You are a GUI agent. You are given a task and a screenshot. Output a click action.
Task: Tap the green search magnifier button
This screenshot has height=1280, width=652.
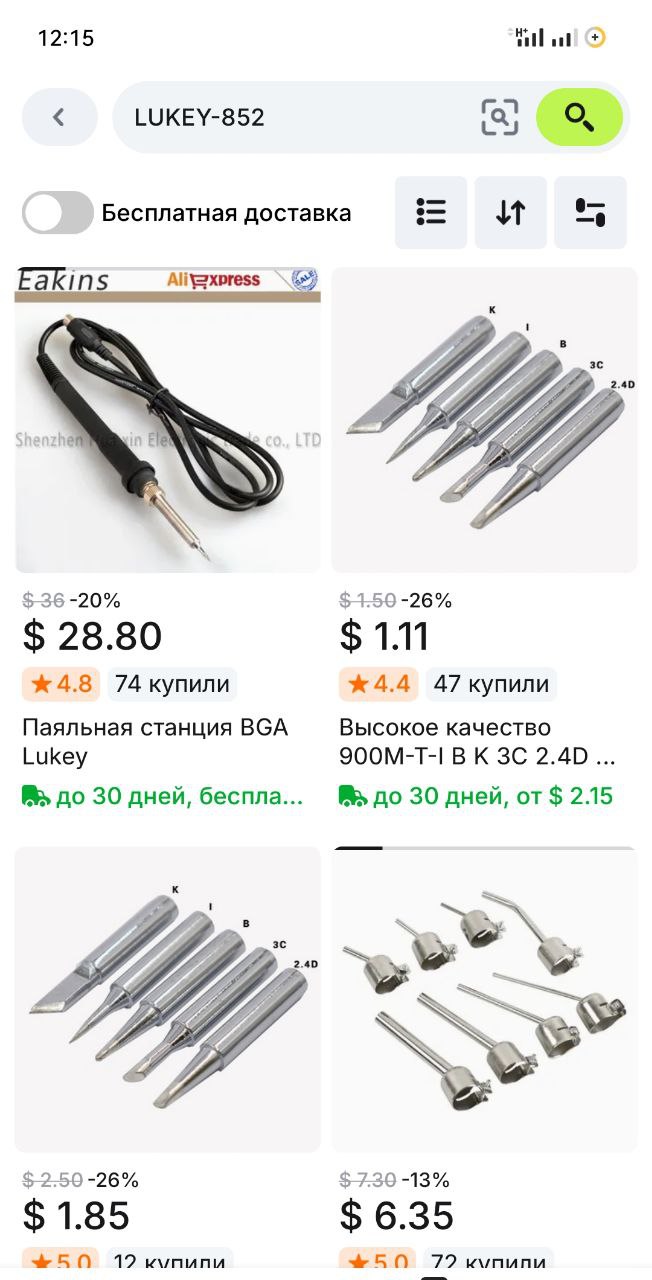[580, 117]
